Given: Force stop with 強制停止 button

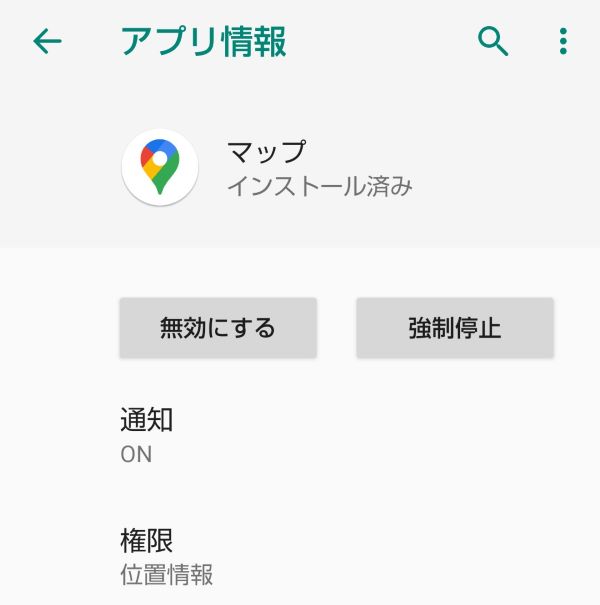Looking at the screenshot, I should 455,328.
